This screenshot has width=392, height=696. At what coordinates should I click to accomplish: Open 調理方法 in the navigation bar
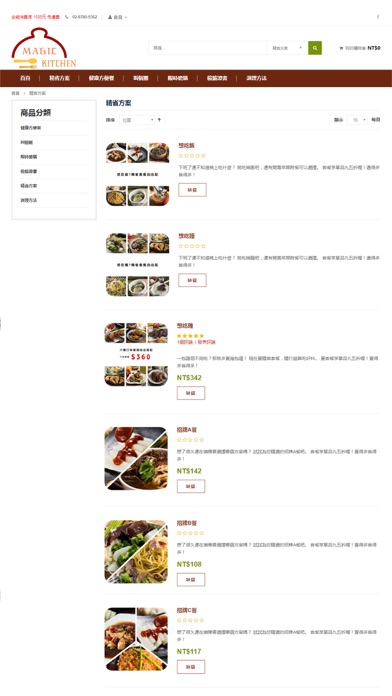(257, 78)
